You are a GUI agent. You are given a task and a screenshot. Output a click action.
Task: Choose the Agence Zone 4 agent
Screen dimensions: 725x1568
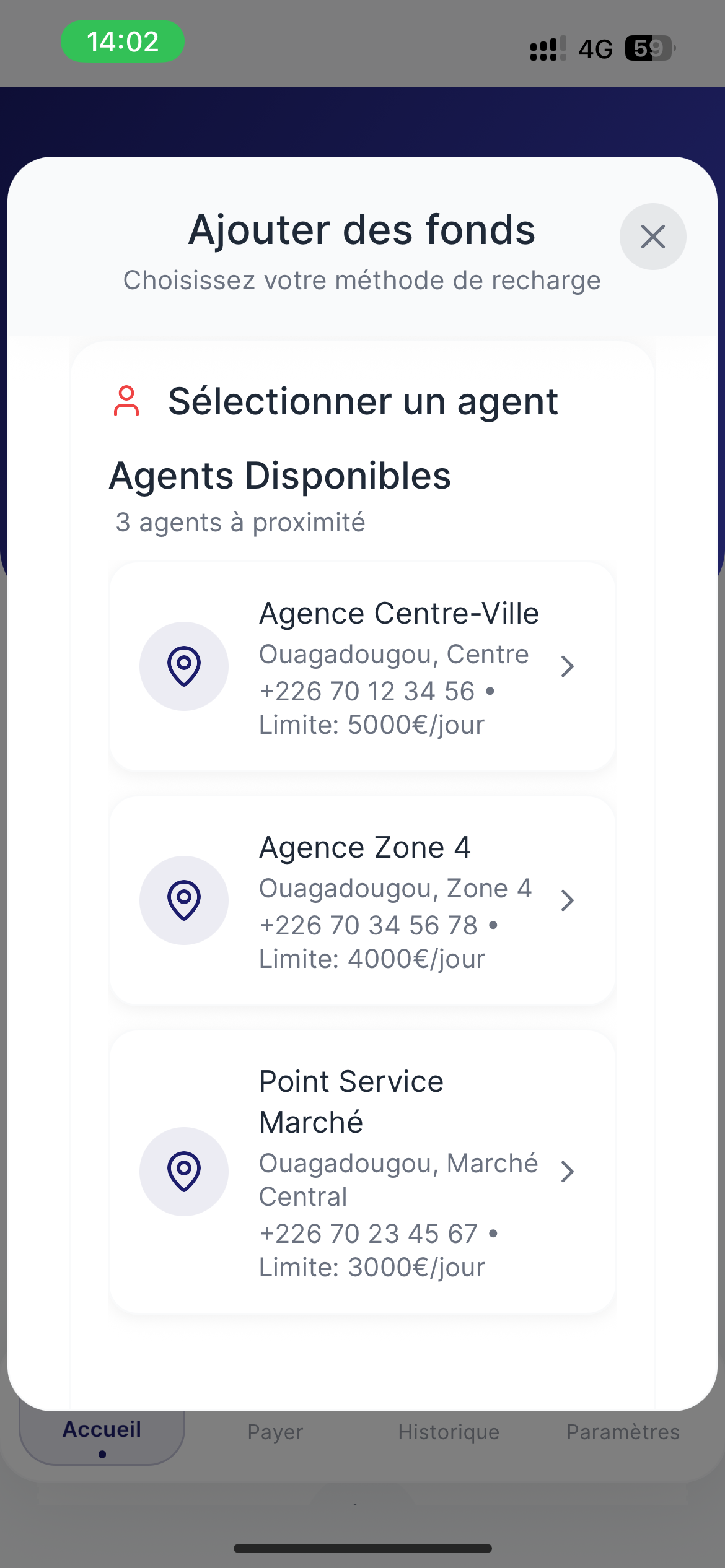(x=362, y=900)
